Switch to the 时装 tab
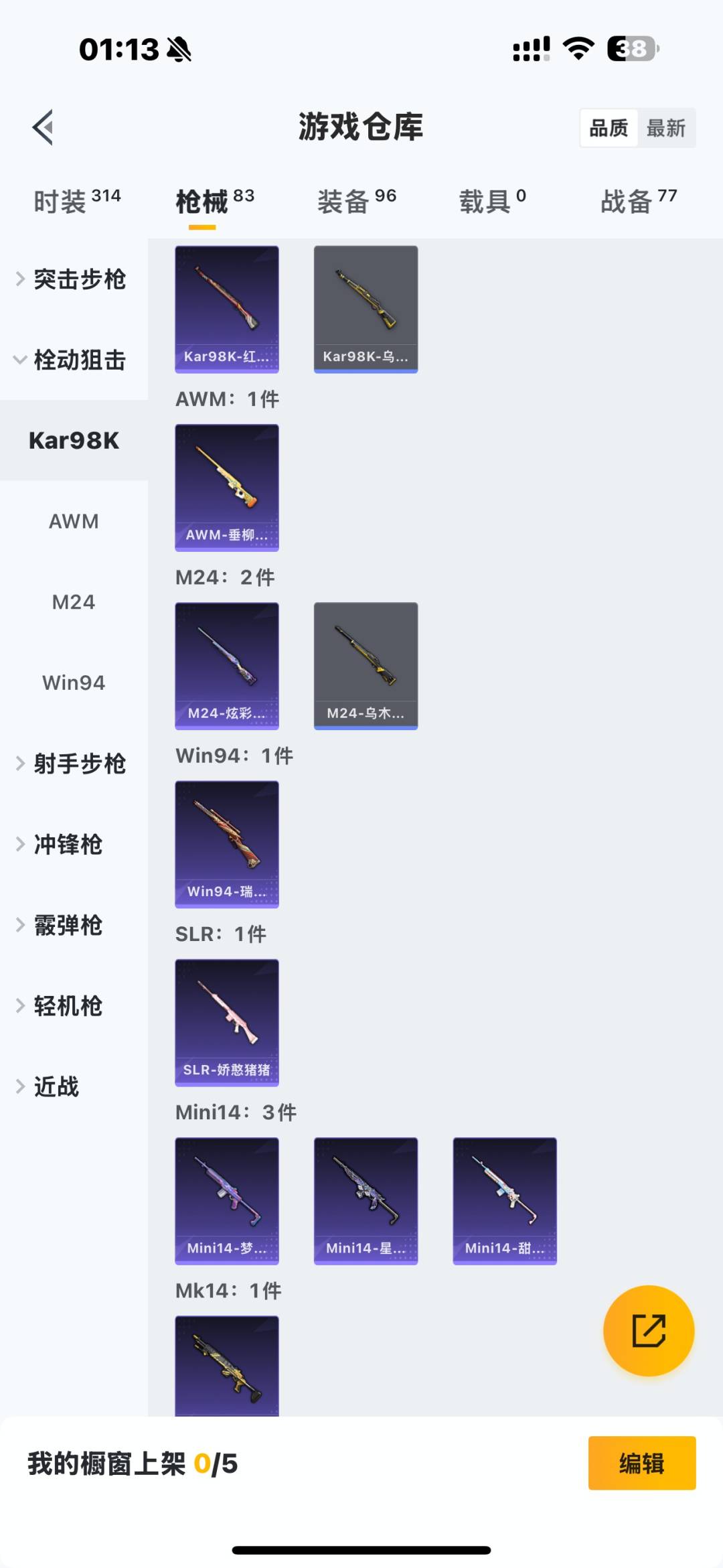The width and height of the screenshot is (723, 1568). tap(77, 201)
